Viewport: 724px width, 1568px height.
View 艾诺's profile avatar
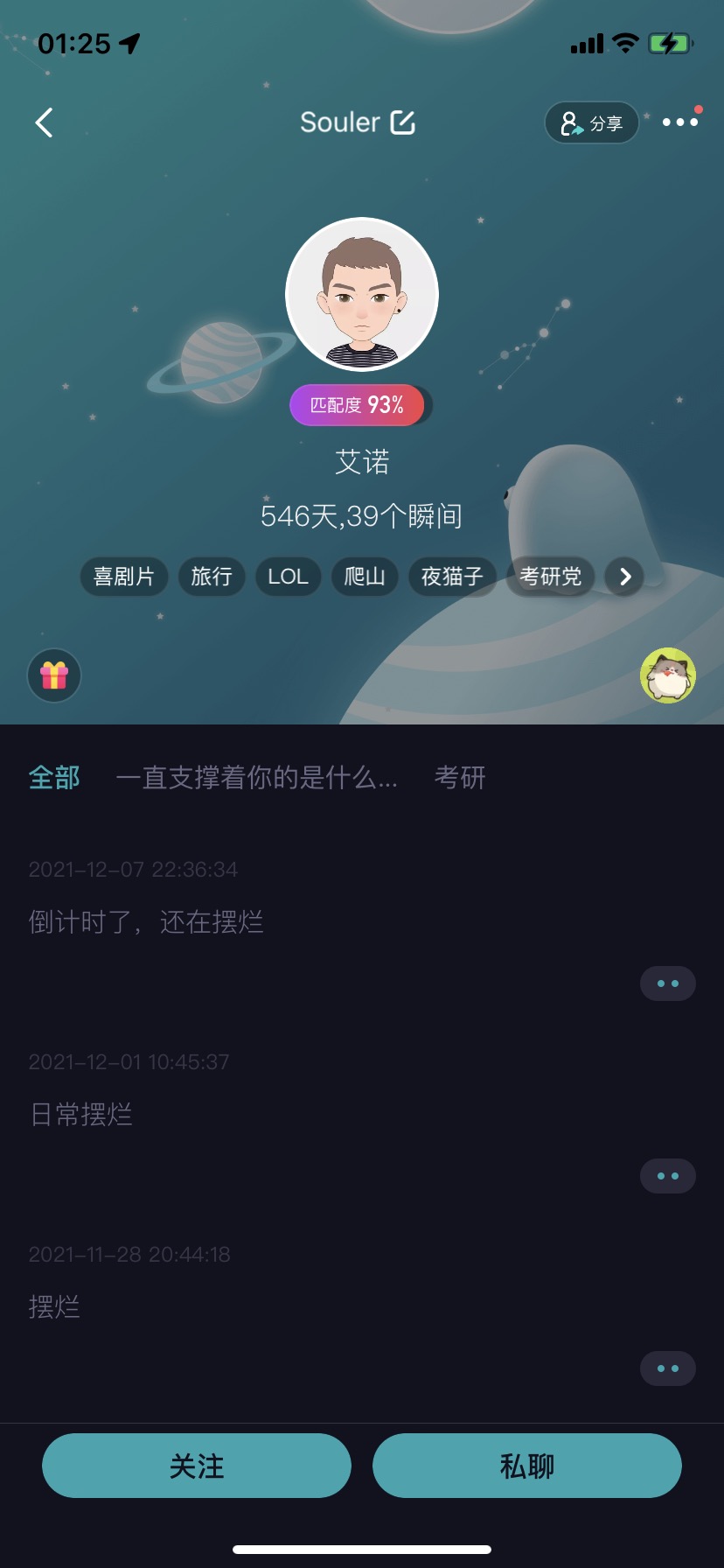tap(362, 294)
